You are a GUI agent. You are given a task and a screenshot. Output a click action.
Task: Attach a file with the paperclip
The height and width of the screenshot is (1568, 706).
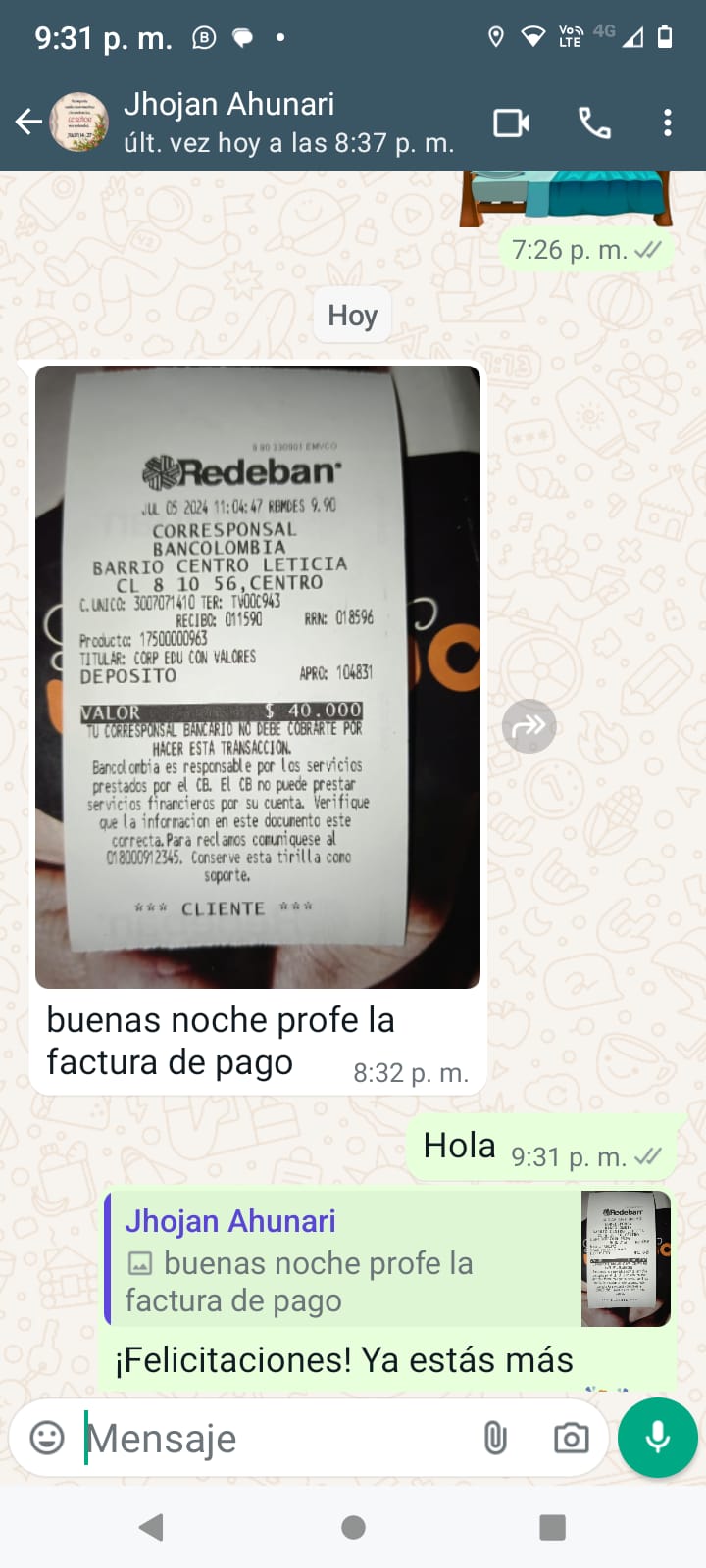(x=495, y=1438)
